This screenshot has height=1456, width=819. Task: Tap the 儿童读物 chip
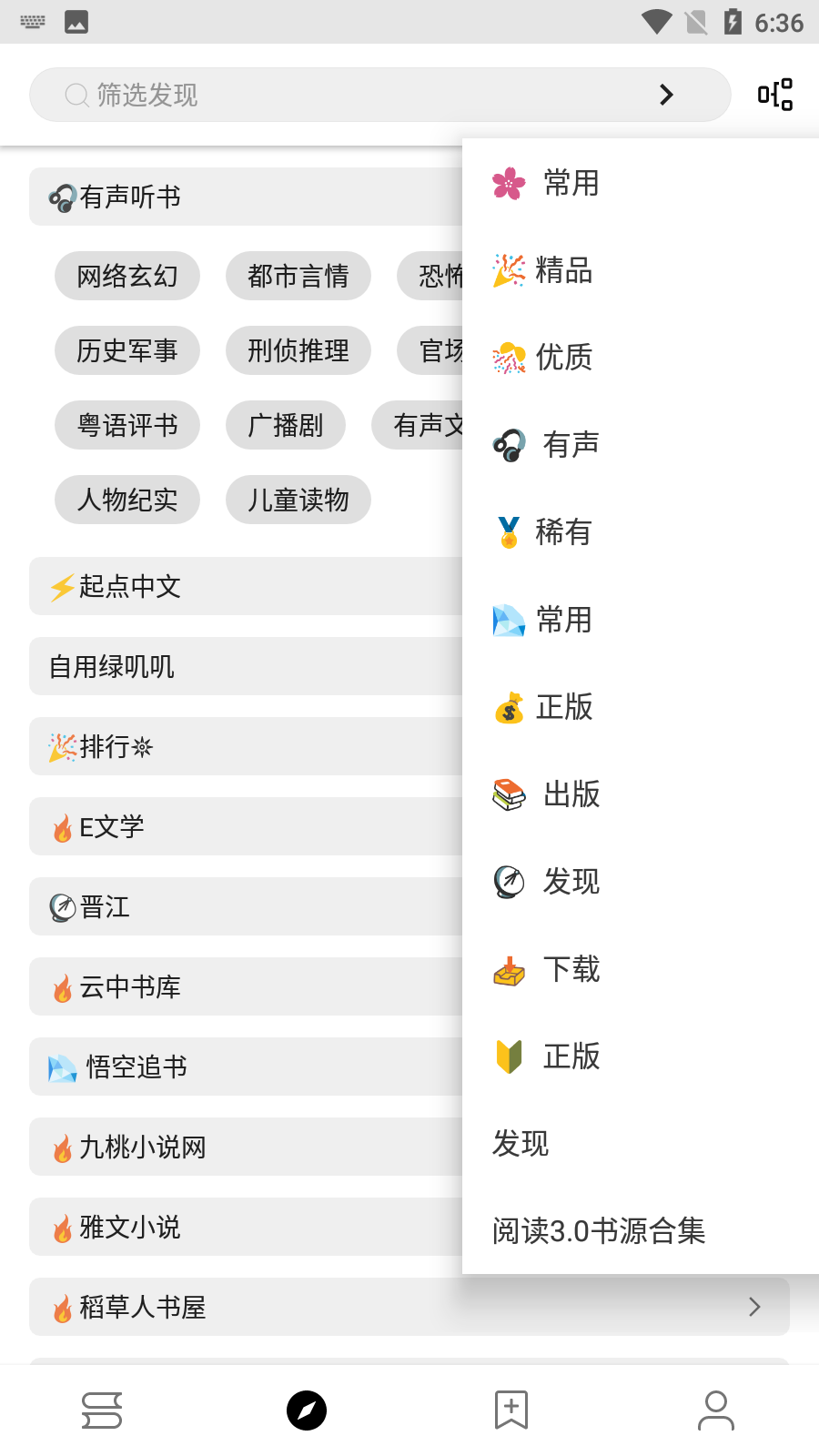298,500
